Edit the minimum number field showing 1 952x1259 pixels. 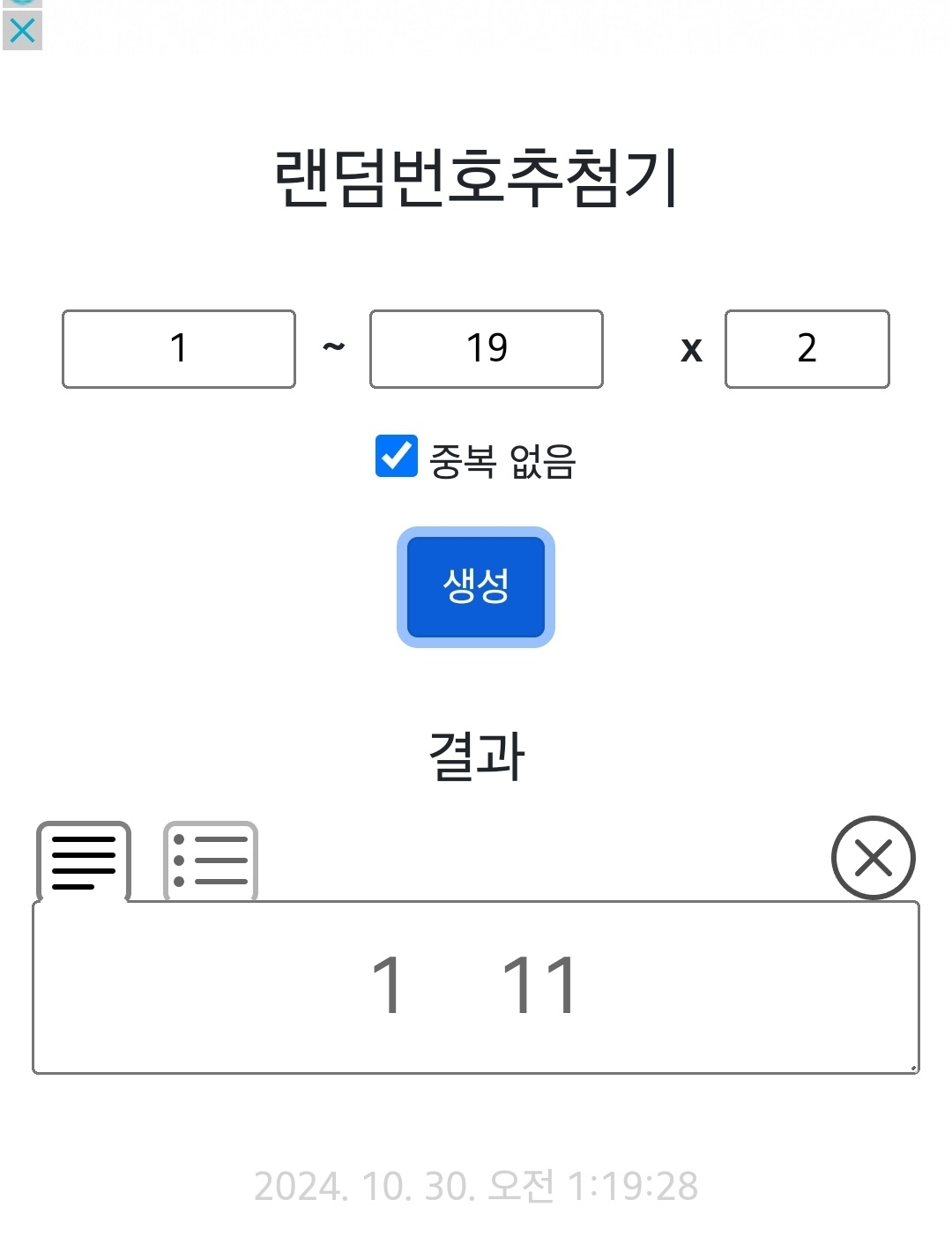coord(179,349)
